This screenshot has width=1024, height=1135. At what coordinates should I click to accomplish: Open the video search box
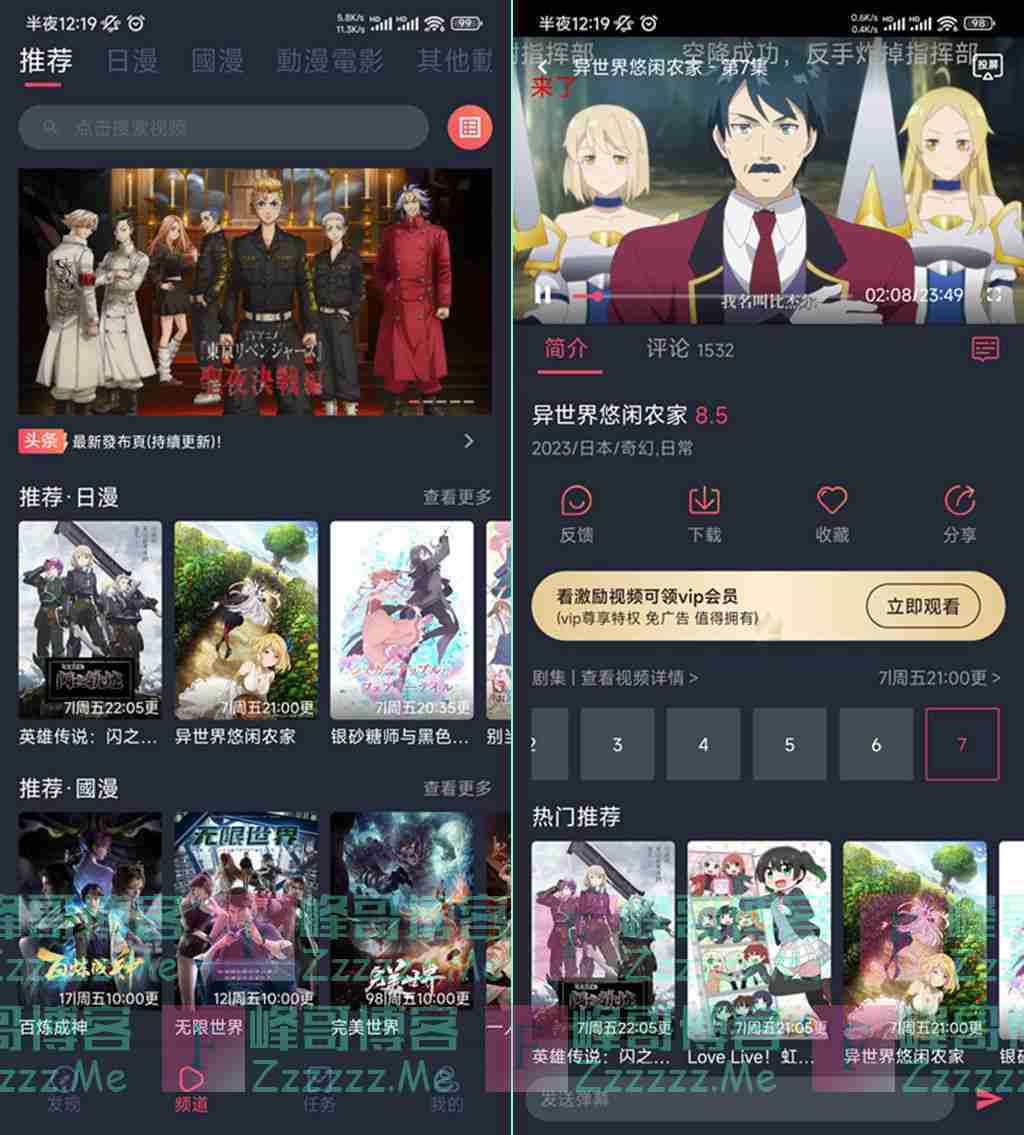223,128
